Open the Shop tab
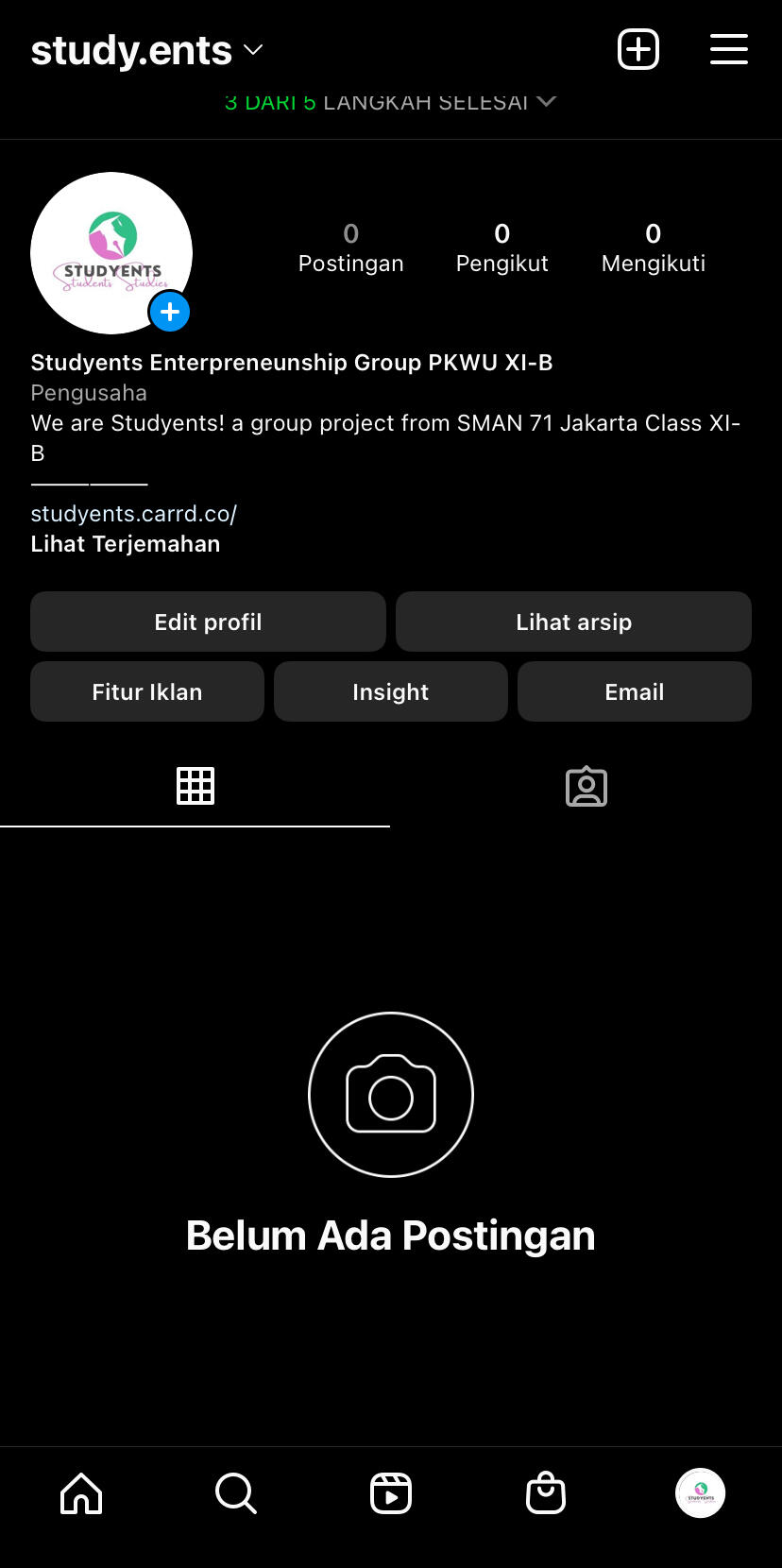Viewport: 782px width, 1568px height. 545,1493
